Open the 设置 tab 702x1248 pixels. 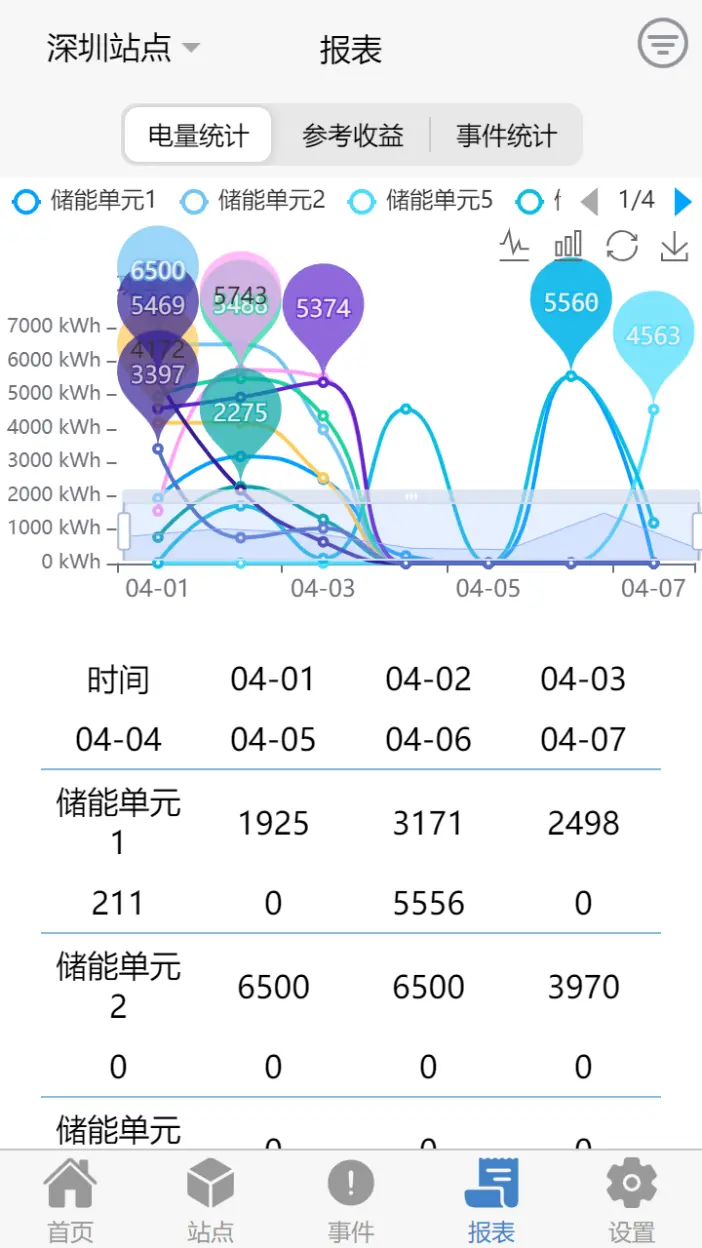pos(631,1200)
